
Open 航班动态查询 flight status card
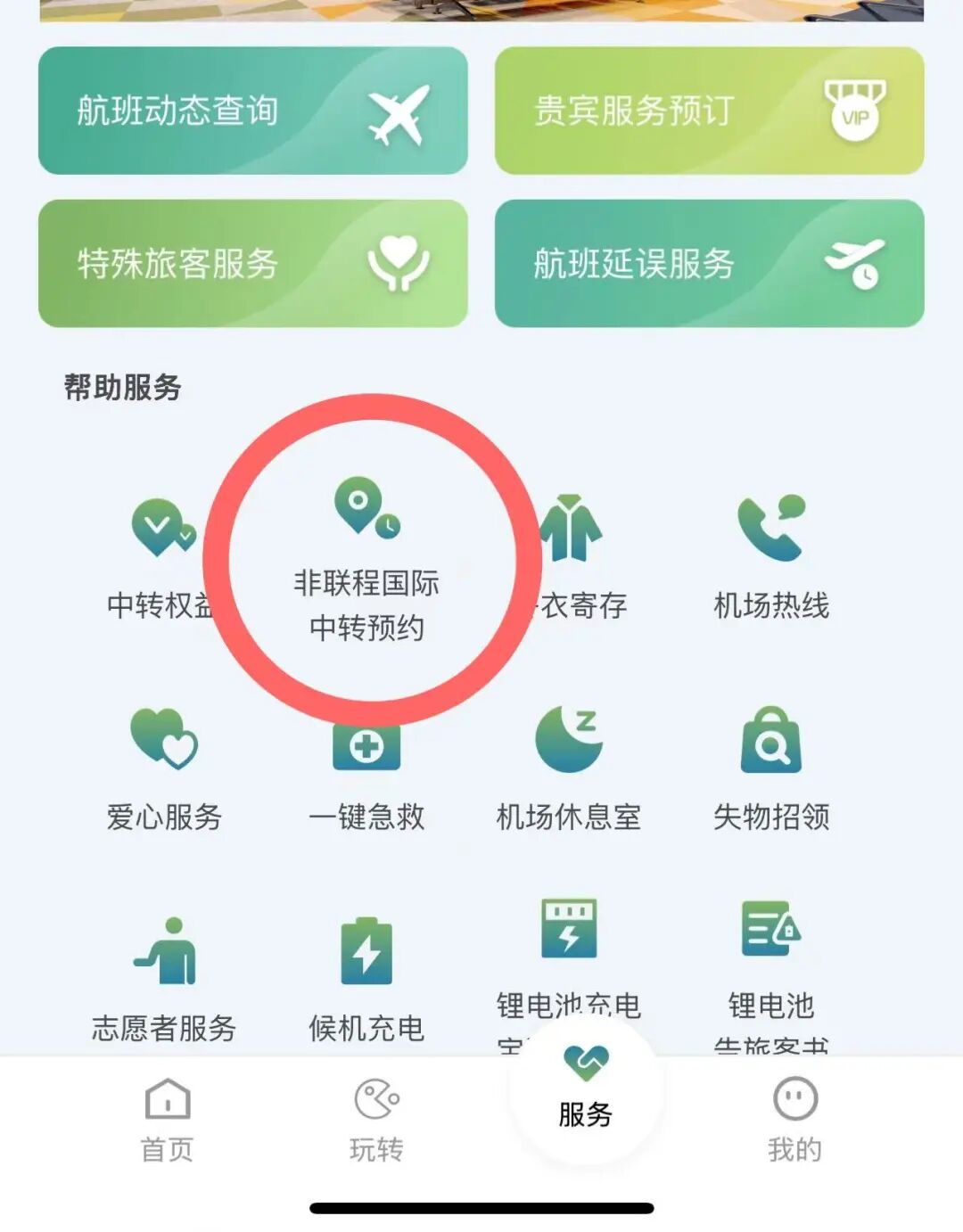click(252, 111)
